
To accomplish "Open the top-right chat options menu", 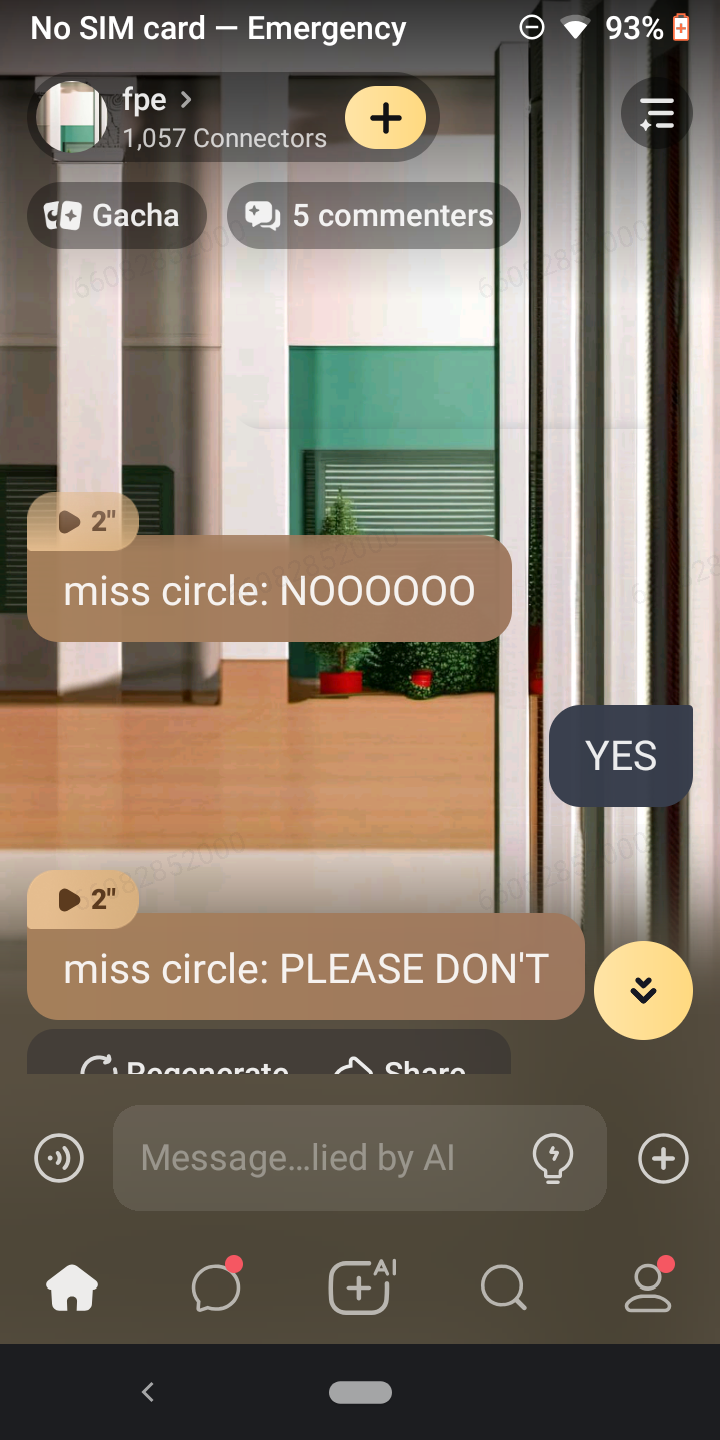I will tap(657, 114).
